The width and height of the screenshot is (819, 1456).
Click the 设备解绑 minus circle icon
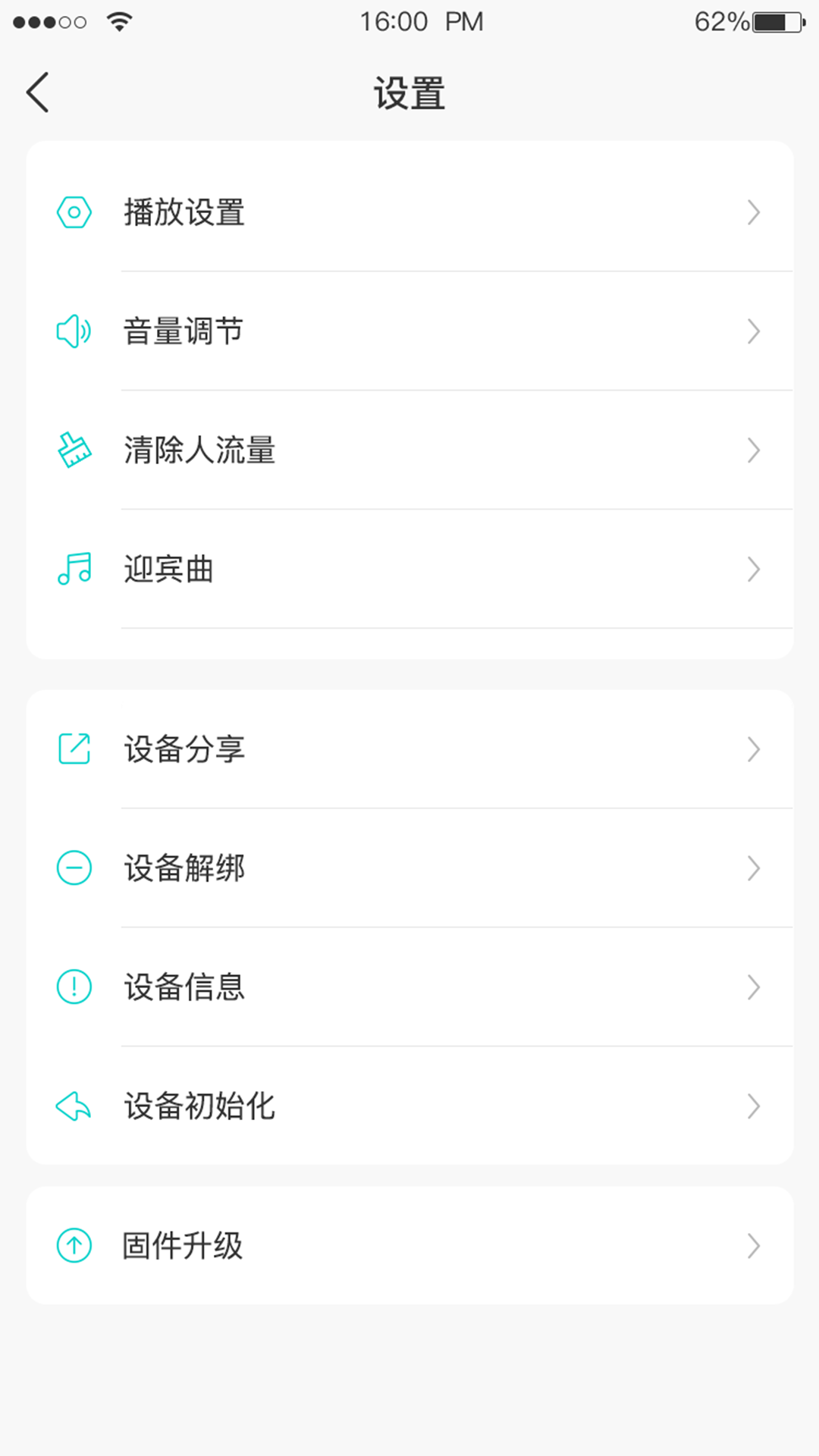click(73, 868)
